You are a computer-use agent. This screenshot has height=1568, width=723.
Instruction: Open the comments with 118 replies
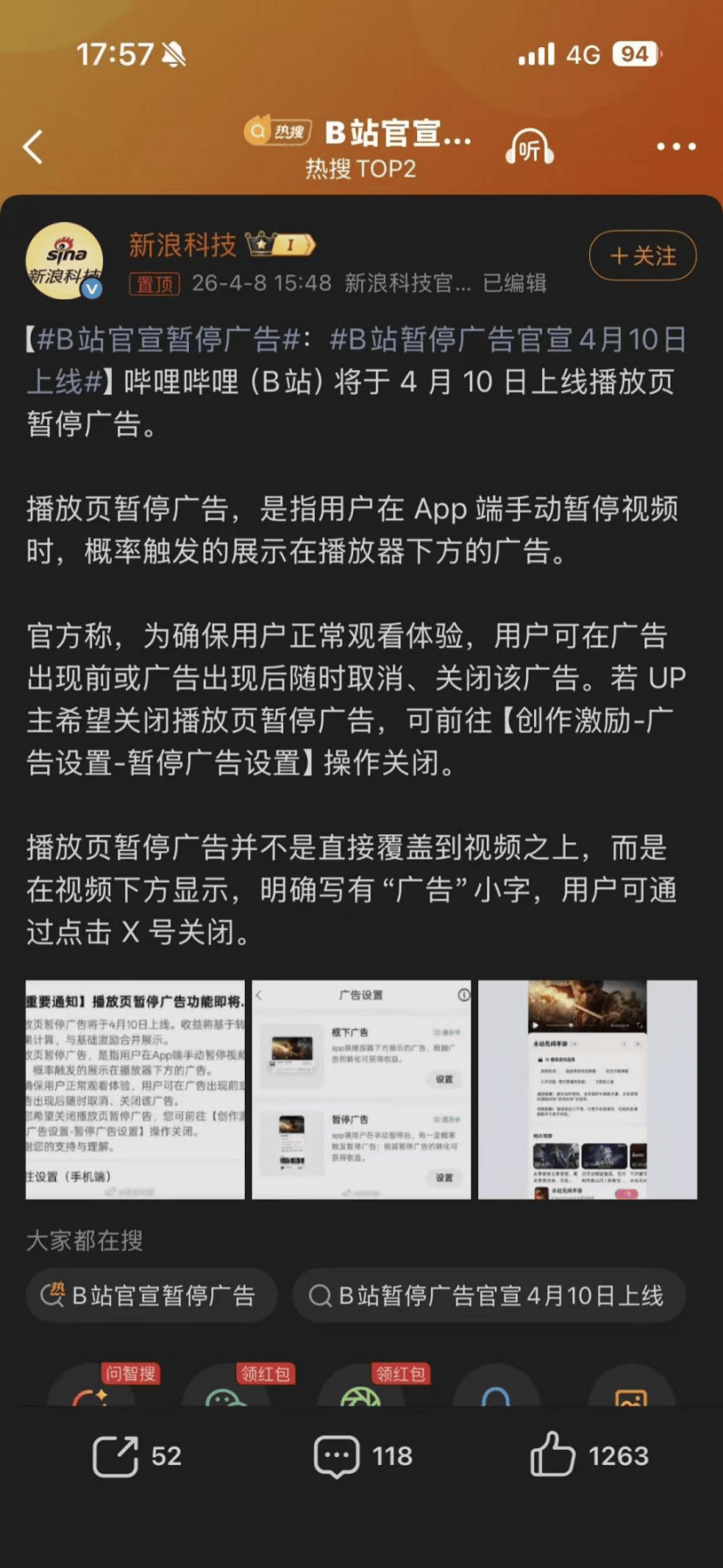[x=337, y=1456]
